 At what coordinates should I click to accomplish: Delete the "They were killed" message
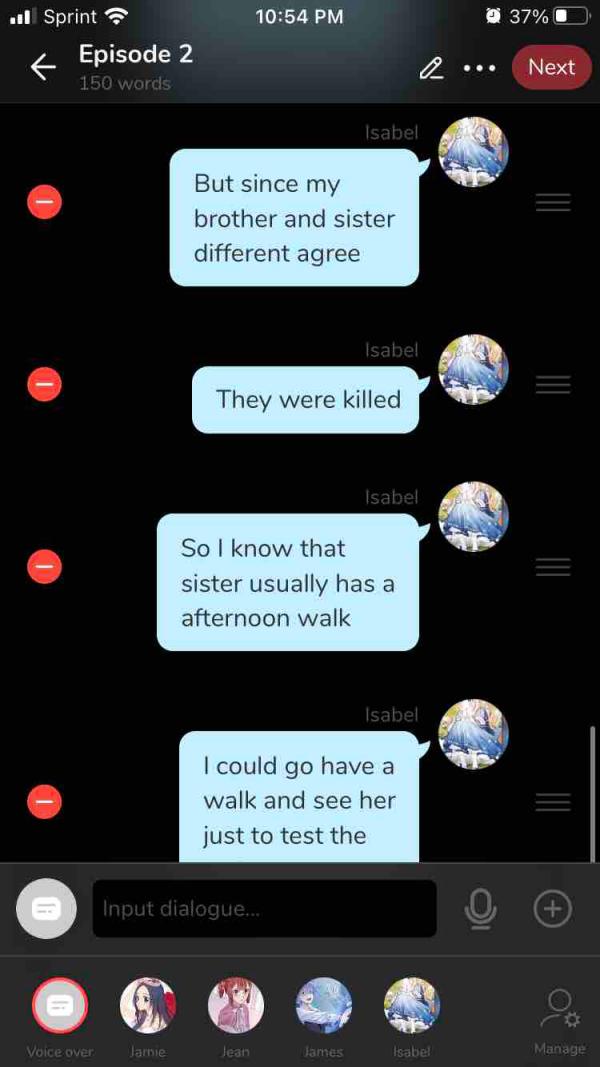pyautogui.click(x=44, y=384)
